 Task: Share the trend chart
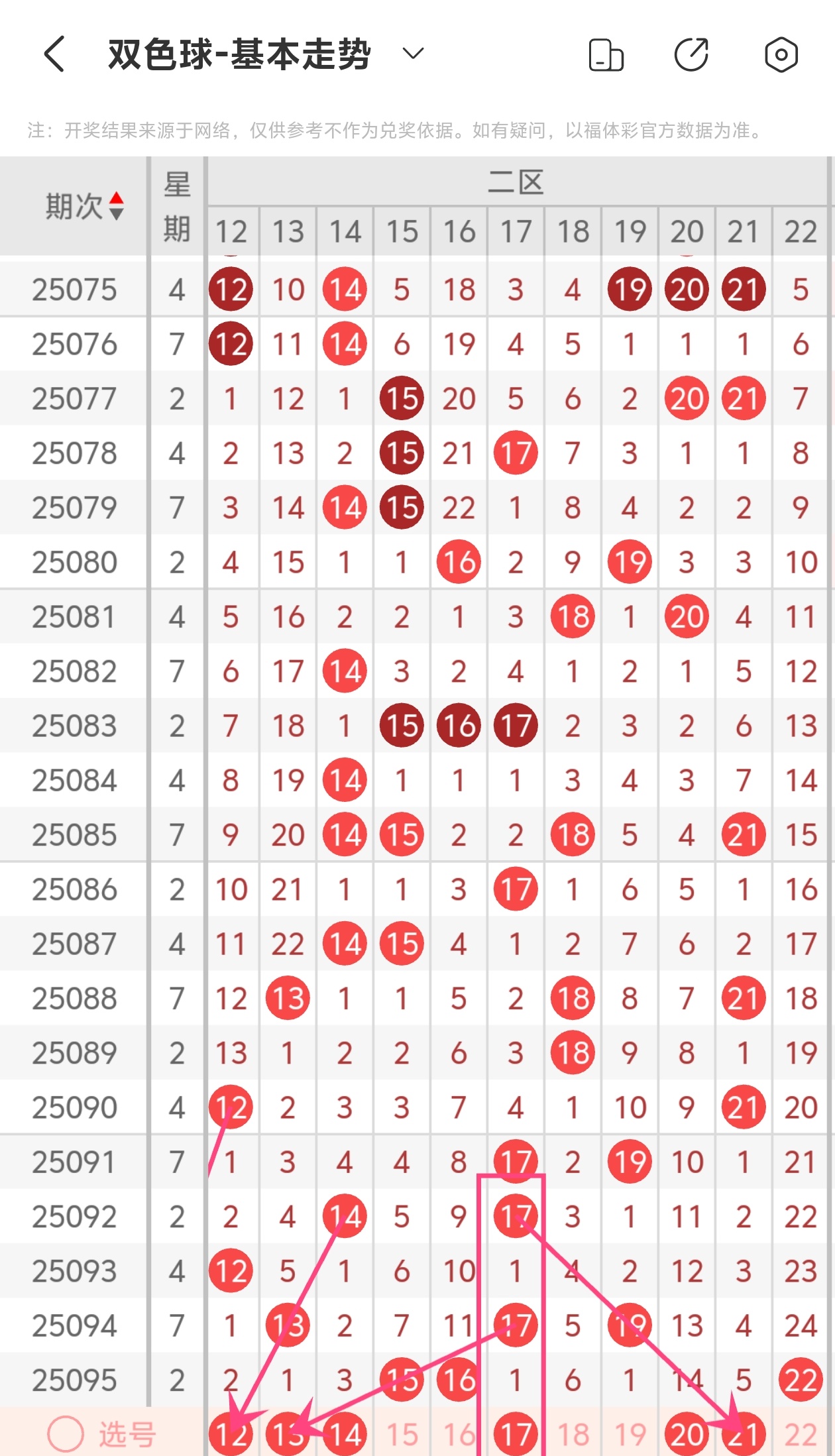[692, 54]
